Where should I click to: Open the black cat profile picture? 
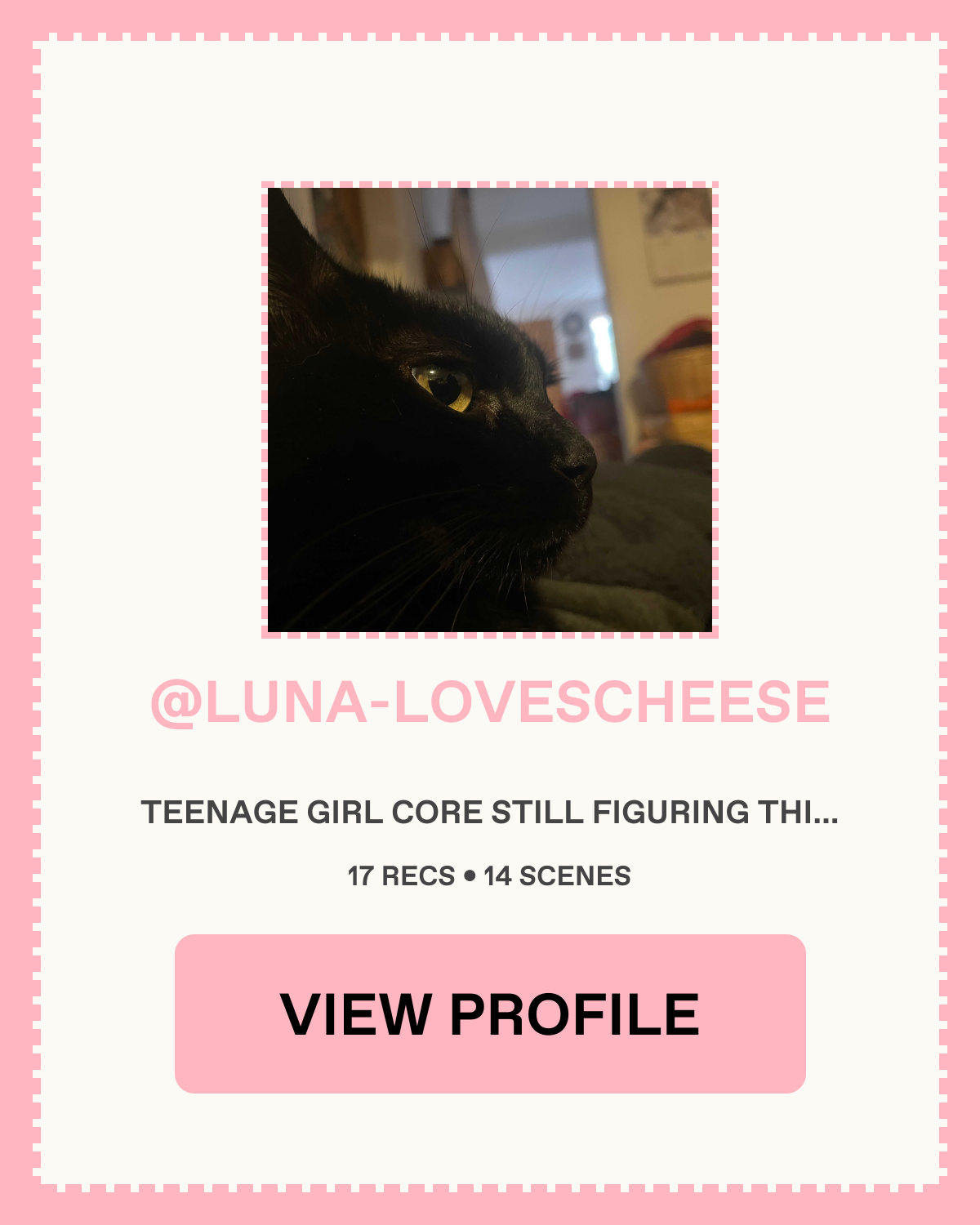(490, 409)
